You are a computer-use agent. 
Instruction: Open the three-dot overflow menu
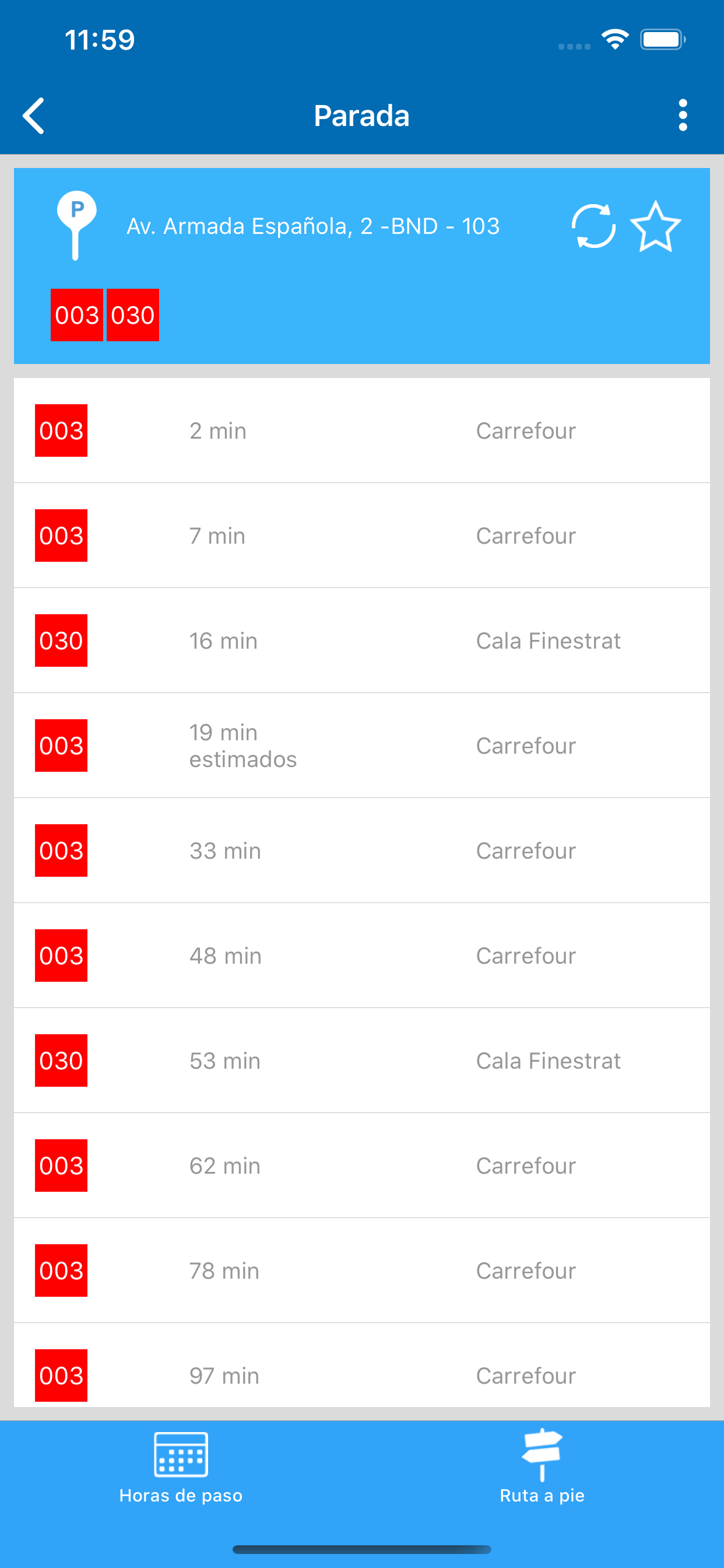click(683, 115)
